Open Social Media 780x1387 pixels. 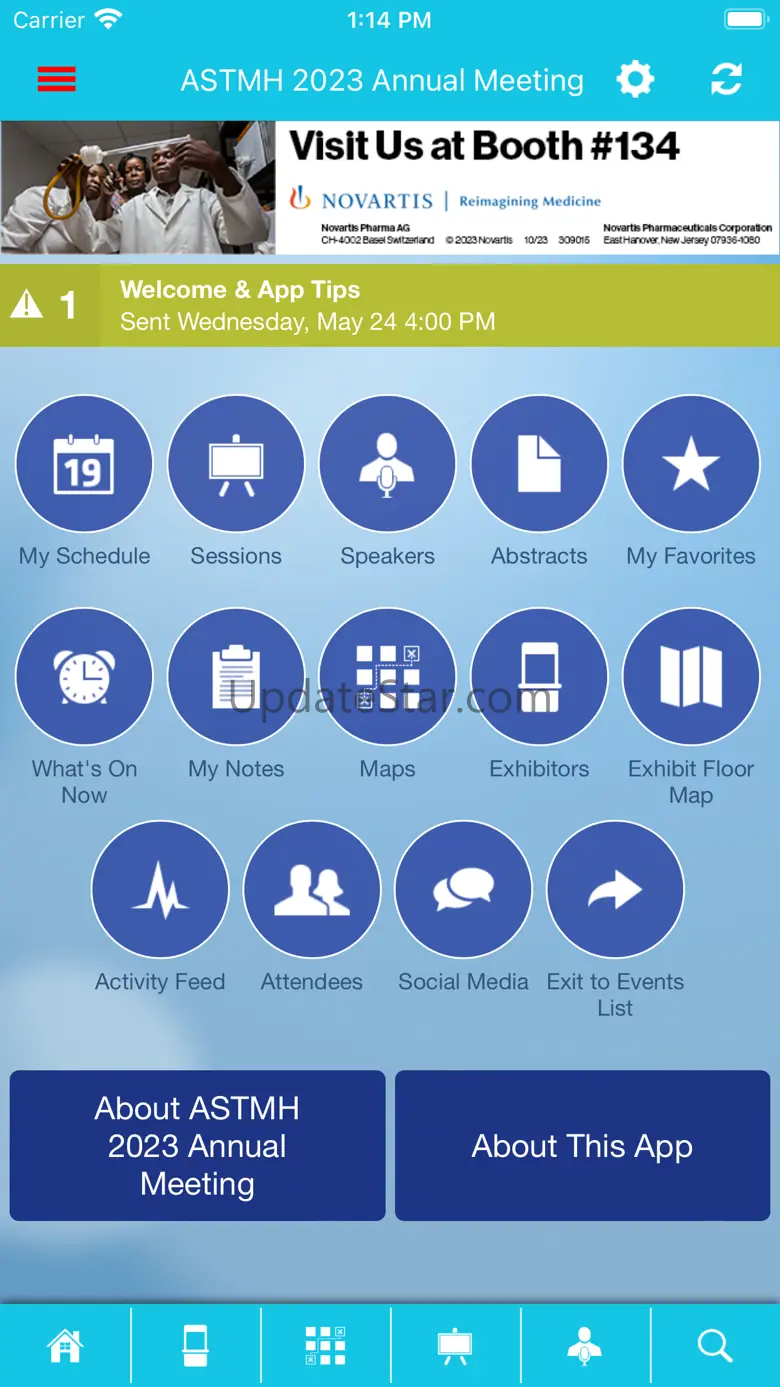point(464,890)
